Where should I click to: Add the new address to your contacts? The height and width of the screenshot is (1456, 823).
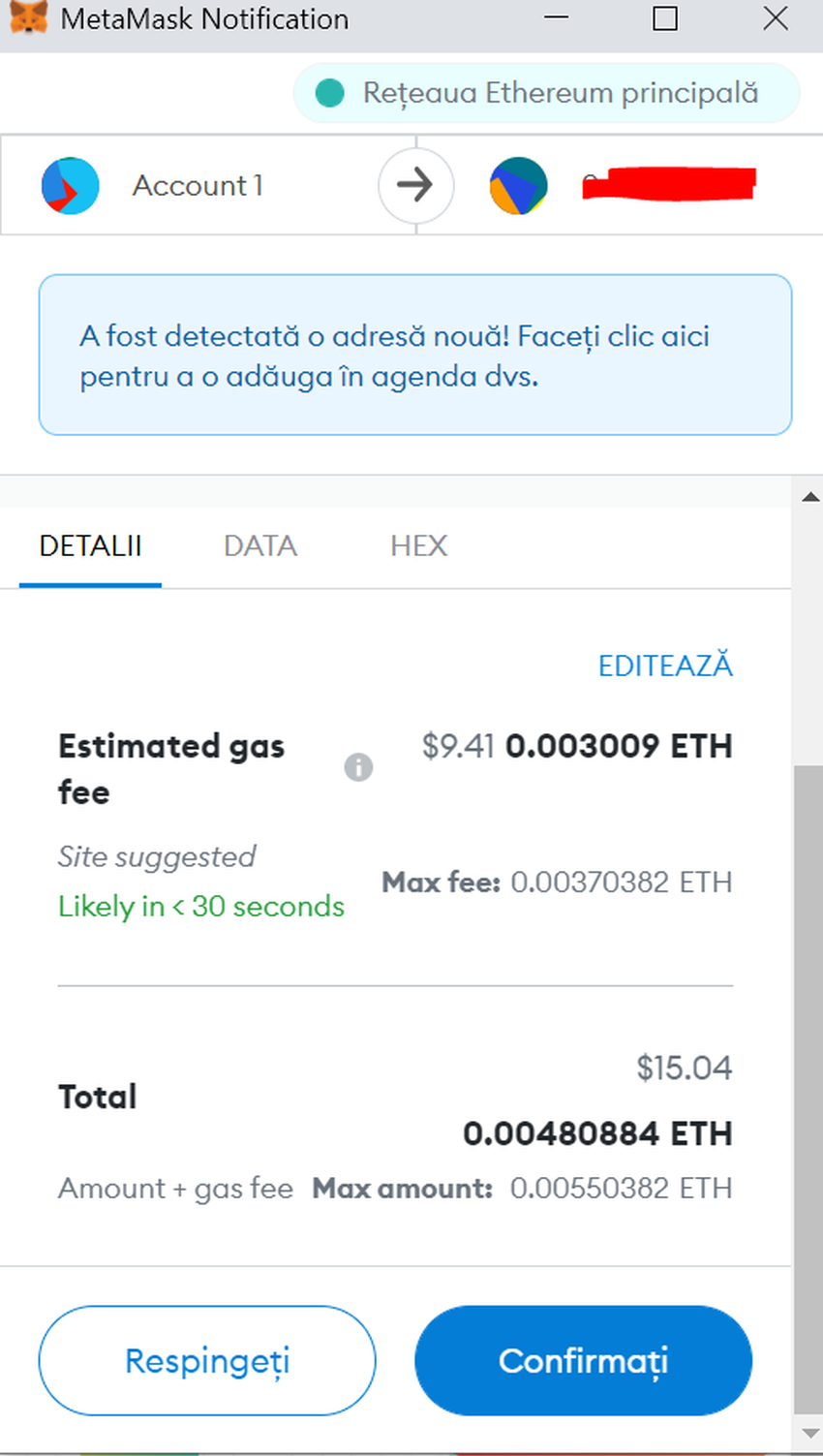point(414,356)
